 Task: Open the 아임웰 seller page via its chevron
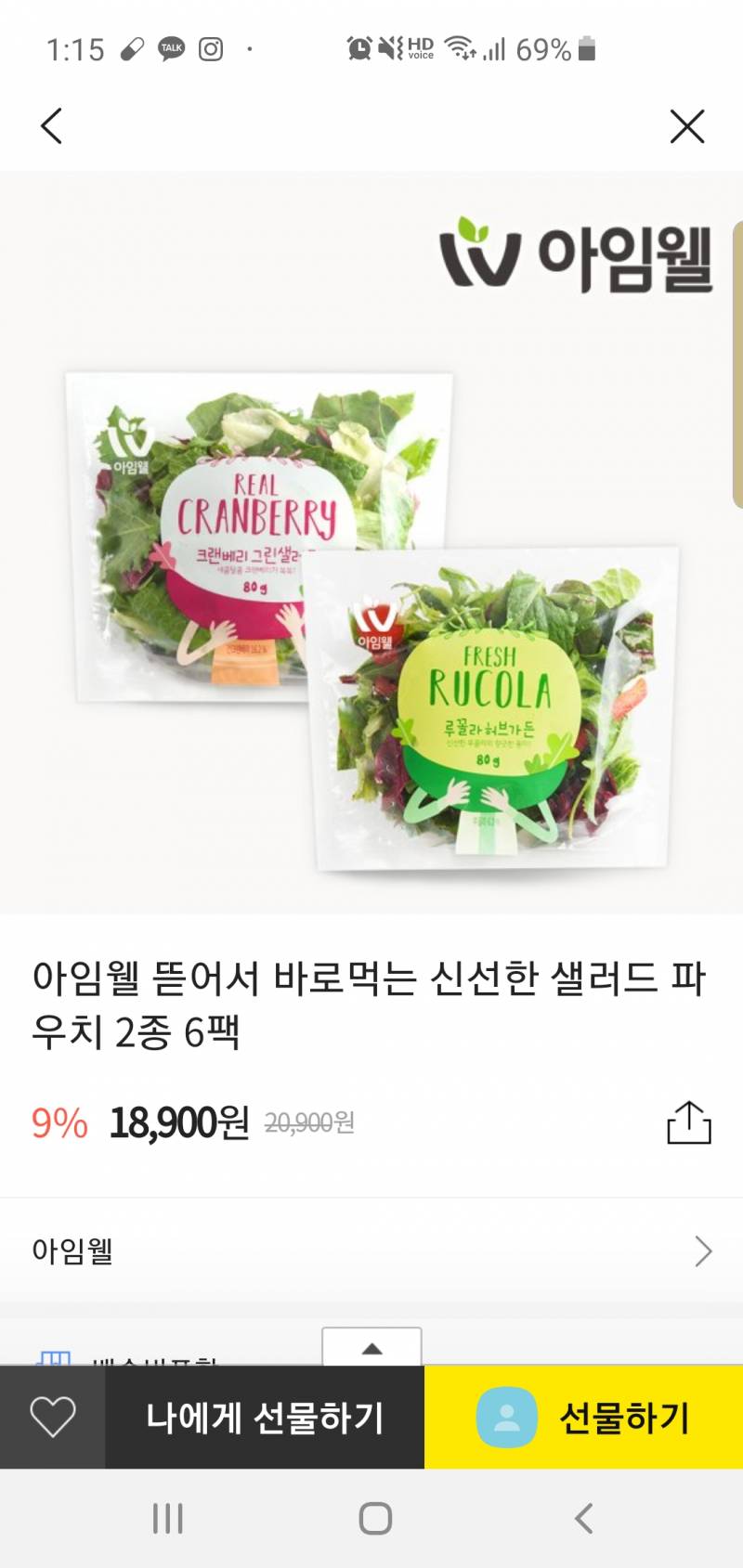[704, 1251]
